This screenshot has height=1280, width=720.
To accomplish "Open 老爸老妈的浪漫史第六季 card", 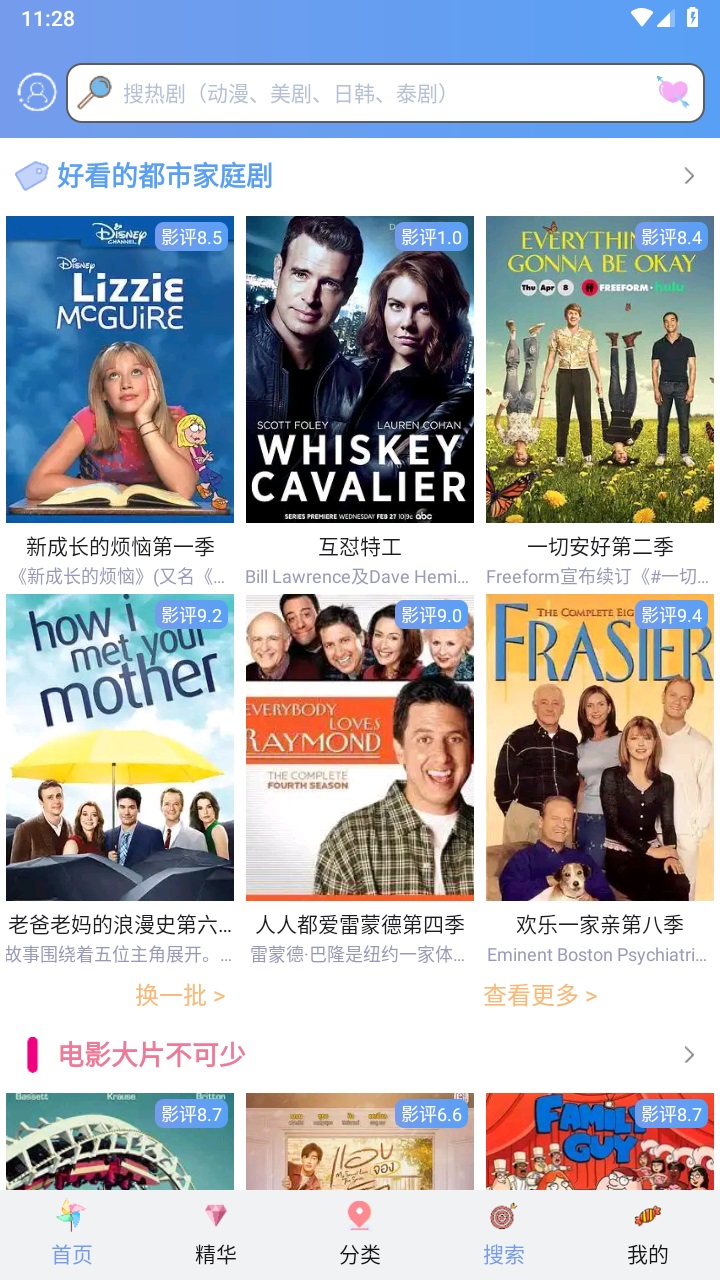I will pos(120,748).
